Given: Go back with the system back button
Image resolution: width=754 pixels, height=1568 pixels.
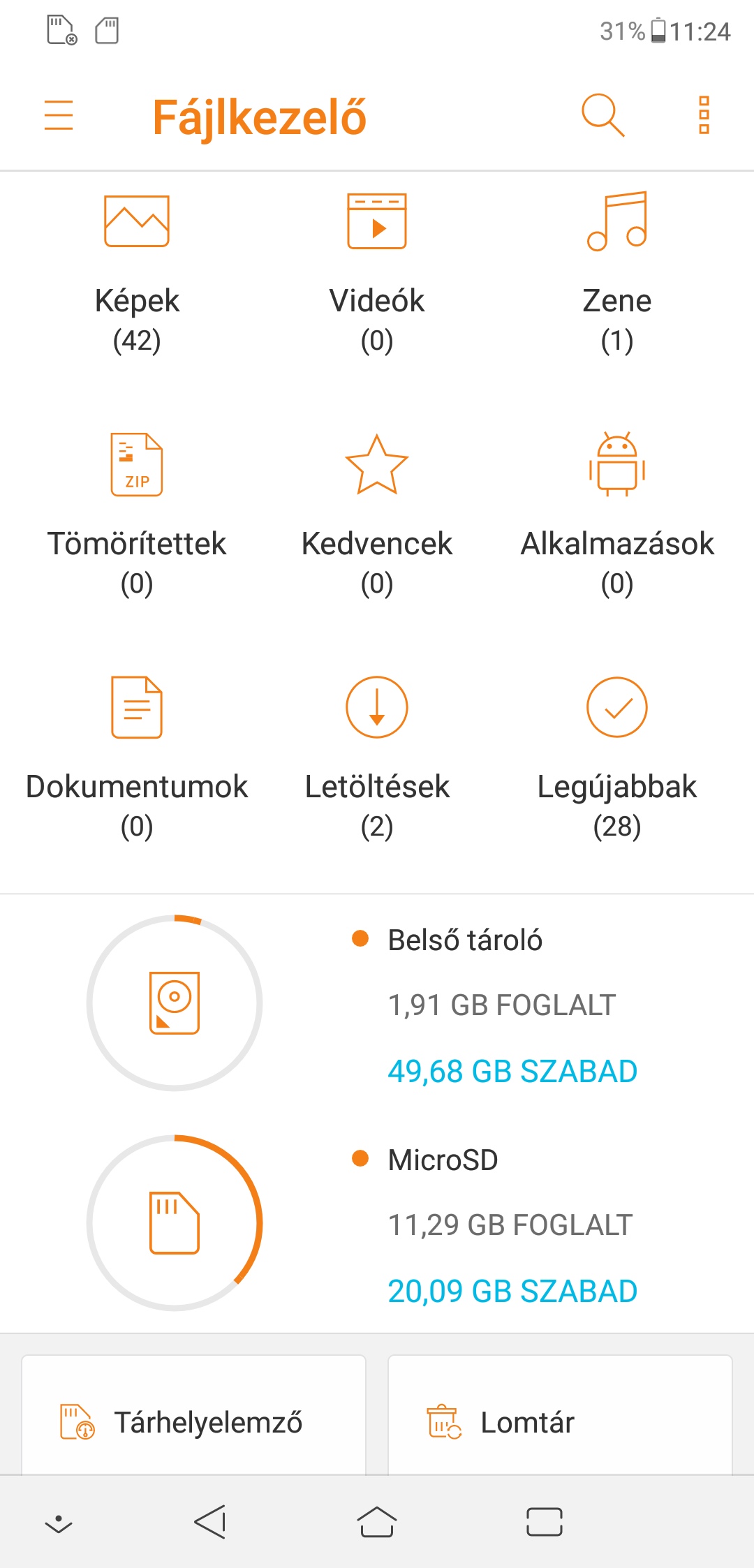Looking at the screenshot, I should (x=210, y=1521).
